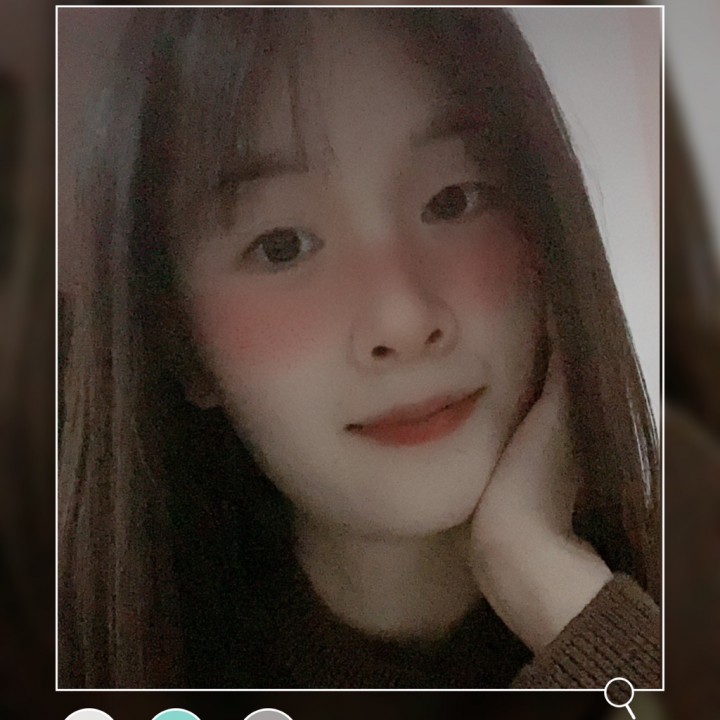Choose the teal color swatch
This screenshot has width=720, height=720.
click(177, 714)
